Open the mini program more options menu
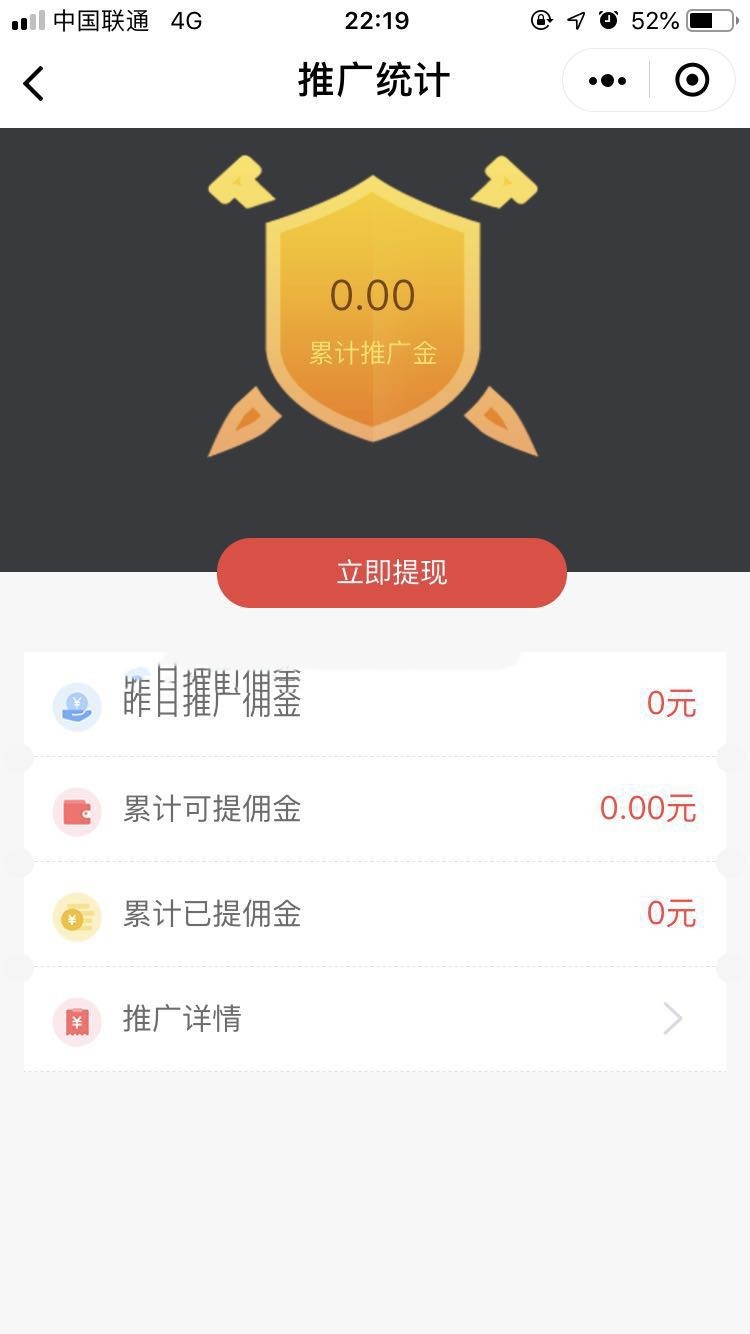The image size is (750, 1334). (x=607, y=81)
